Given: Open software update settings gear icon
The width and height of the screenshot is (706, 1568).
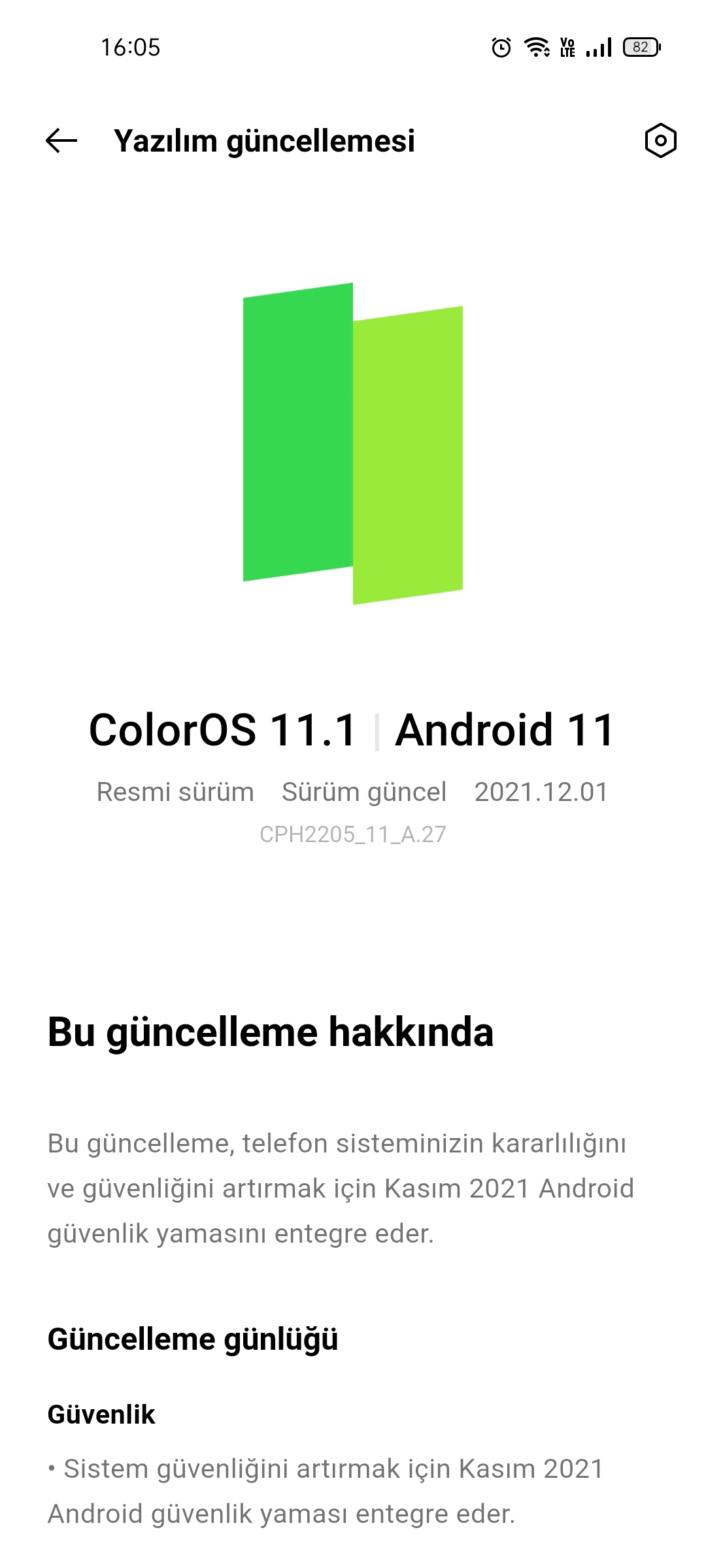Looking at the screenshot, I should pyautogui.click(x=660, y=140).
